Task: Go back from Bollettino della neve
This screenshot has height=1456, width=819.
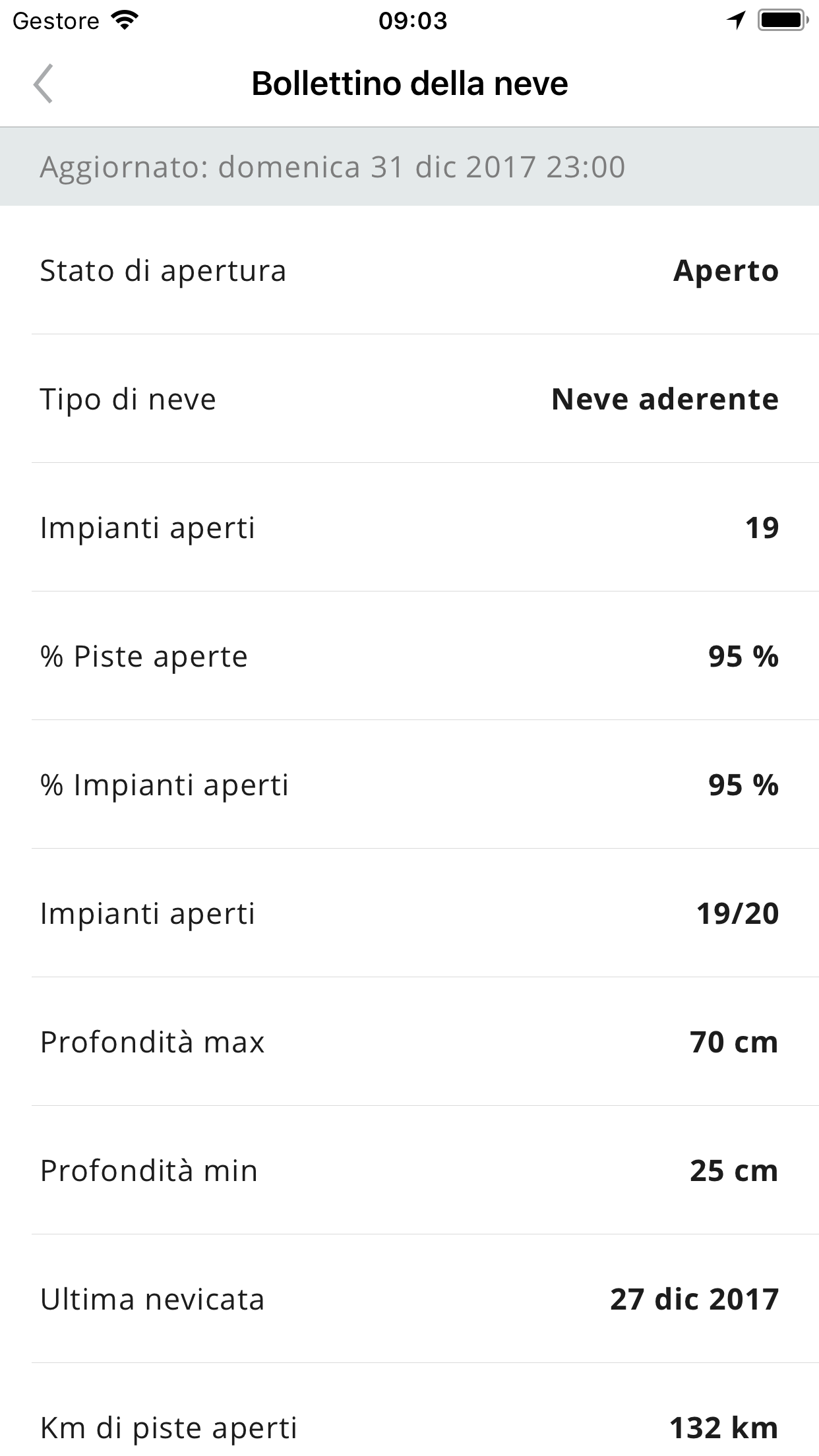Action: [x=43, y=84]
